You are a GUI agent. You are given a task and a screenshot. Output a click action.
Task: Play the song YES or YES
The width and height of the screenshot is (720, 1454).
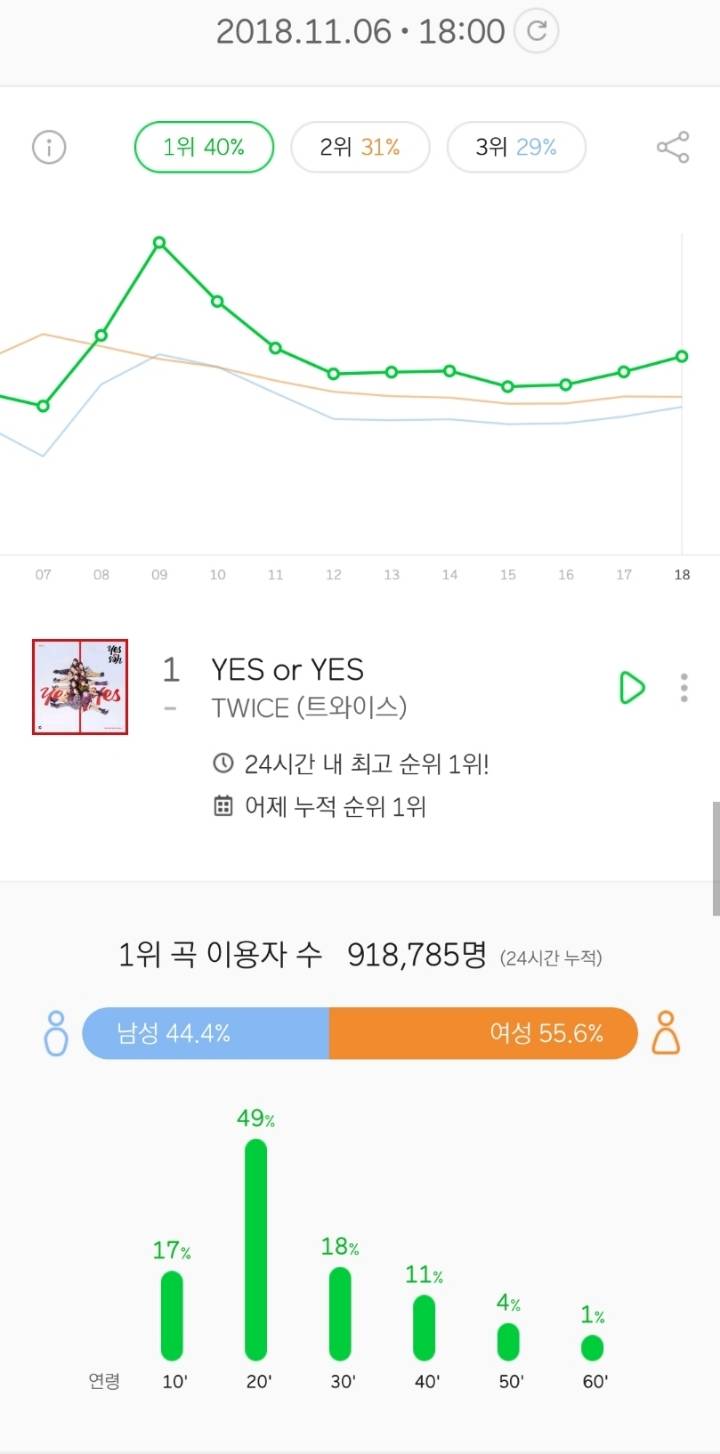click(x=631, y=687)
